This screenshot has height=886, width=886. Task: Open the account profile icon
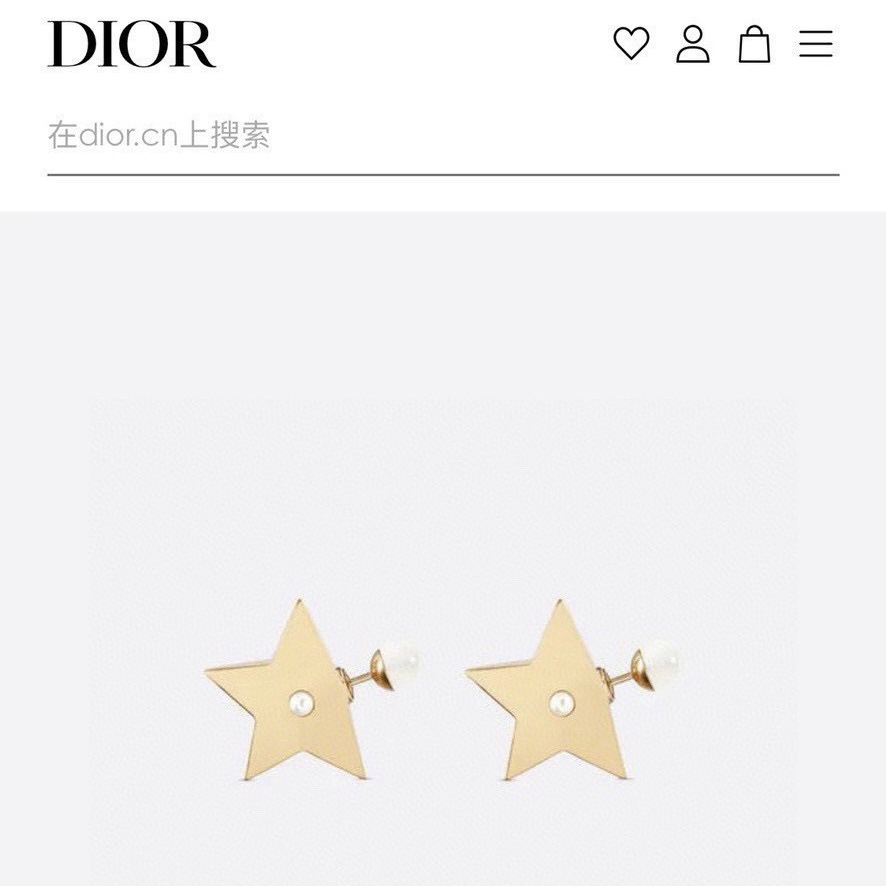pyautogui.click(x=692, y=44)
